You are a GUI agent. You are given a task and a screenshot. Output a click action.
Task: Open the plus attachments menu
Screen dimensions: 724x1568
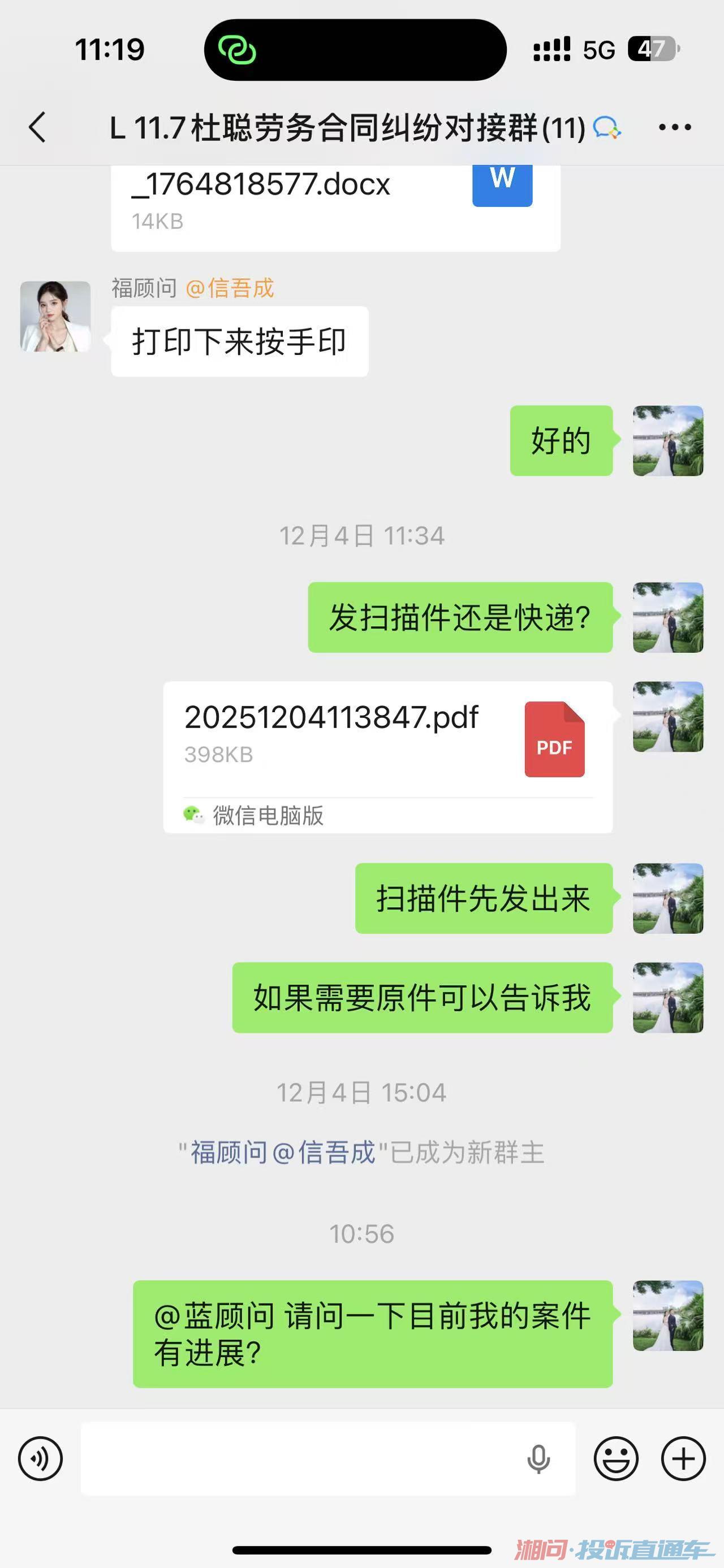tap(683, 1459)
